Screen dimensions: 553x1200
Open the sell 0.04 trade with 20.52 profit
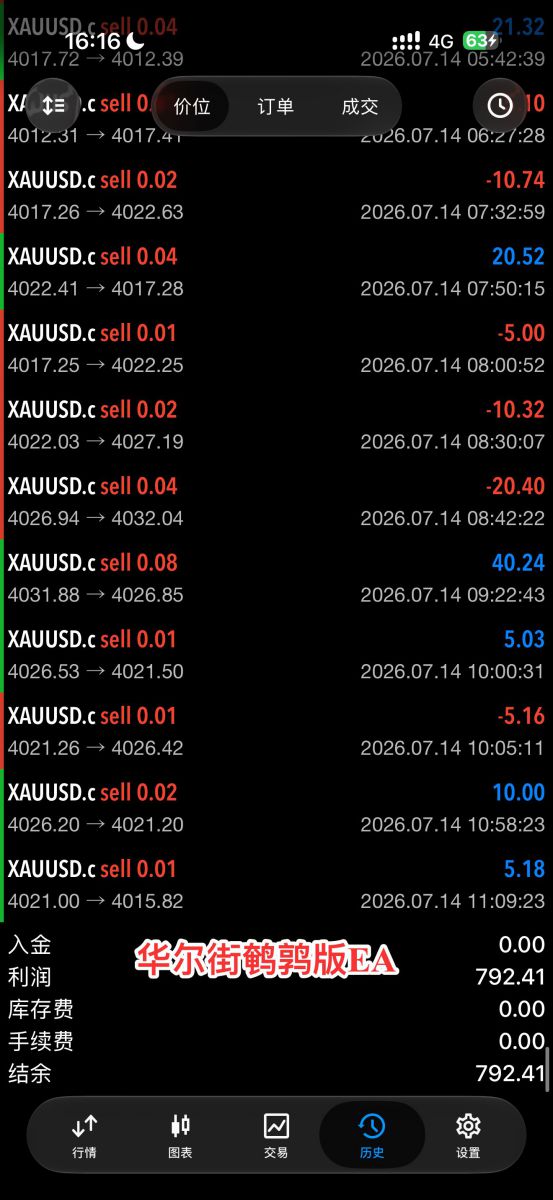tap(276, 272)
